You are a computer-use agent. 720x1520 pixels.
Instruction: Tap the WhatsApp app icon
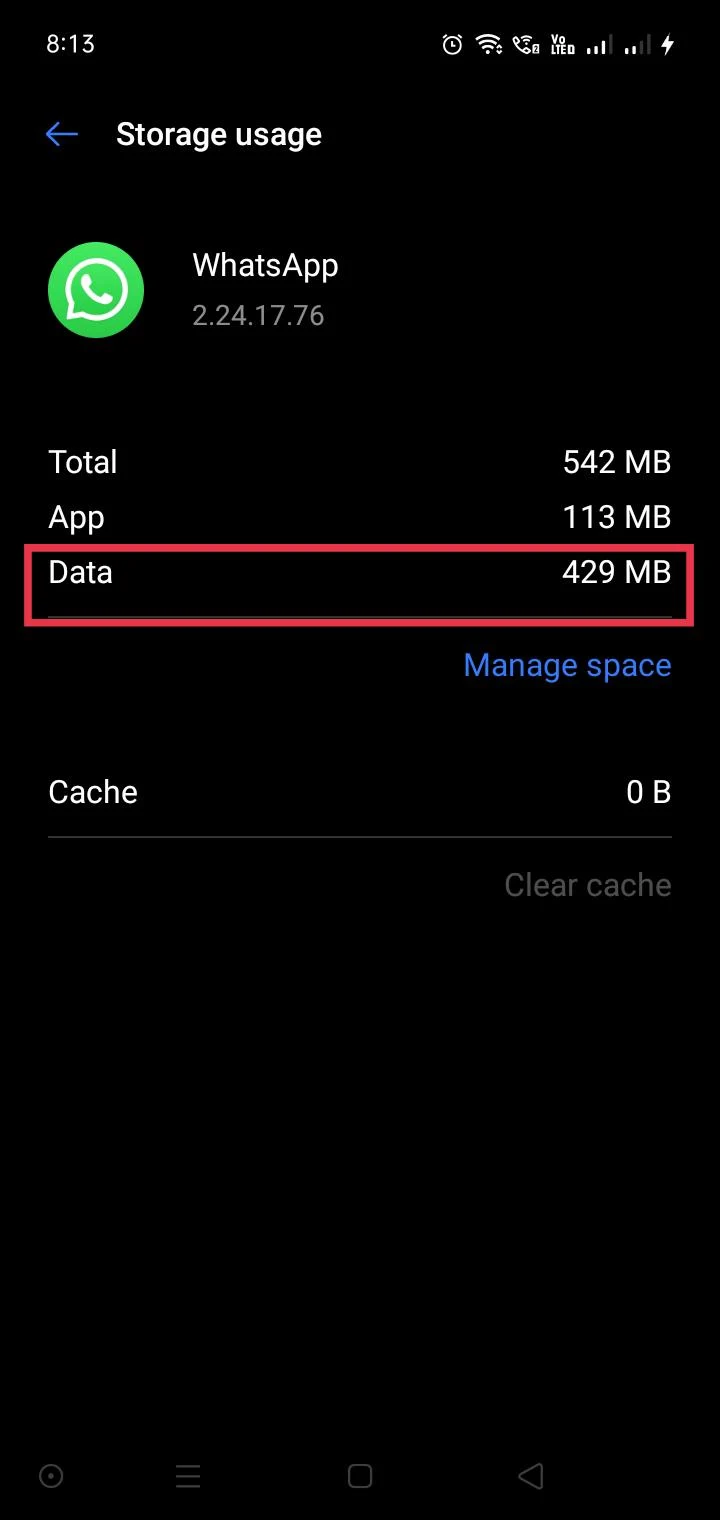click(x=95, y=290)
